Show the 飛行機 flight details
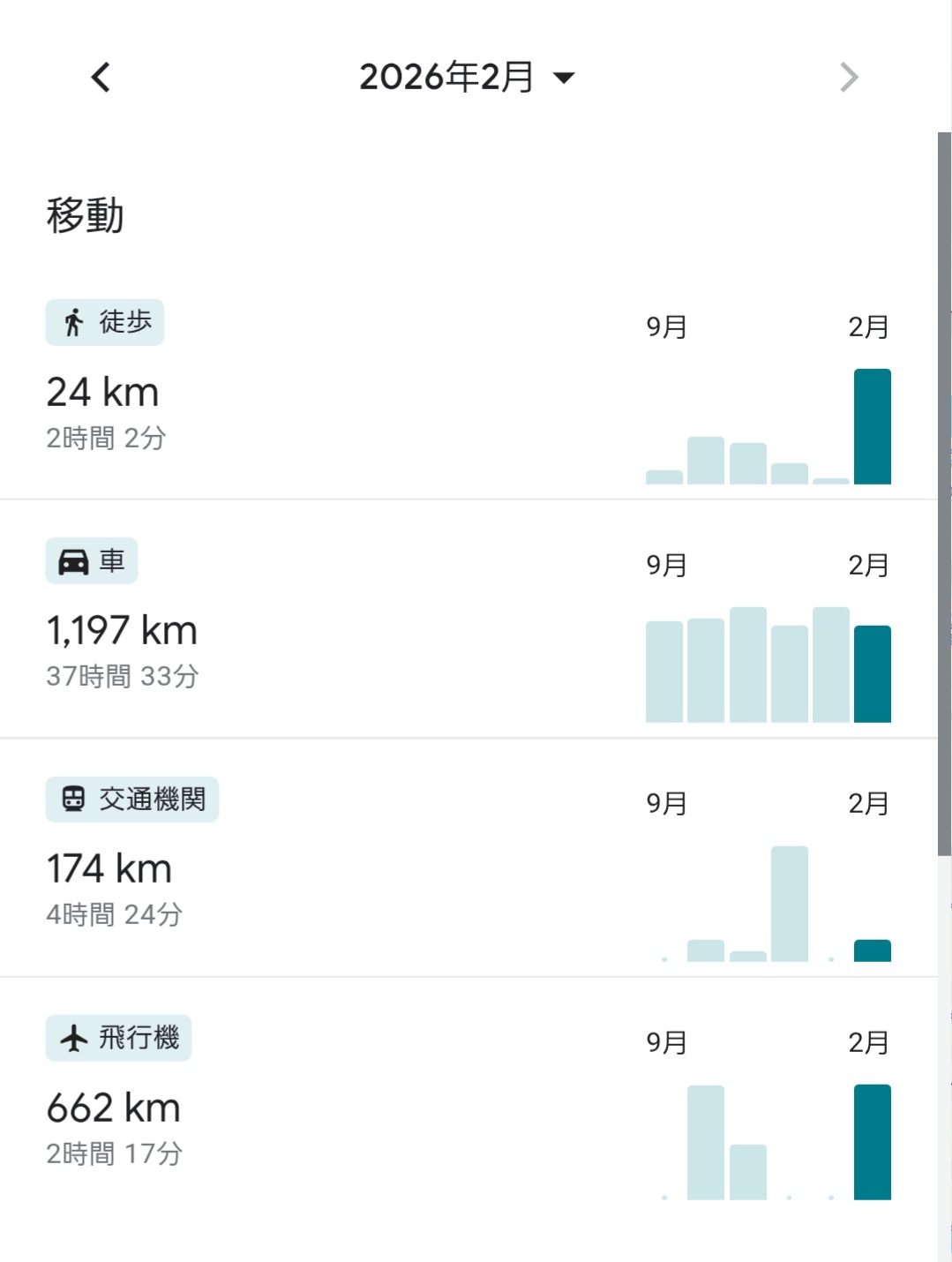952x1262 pixels. (118, 1038)
